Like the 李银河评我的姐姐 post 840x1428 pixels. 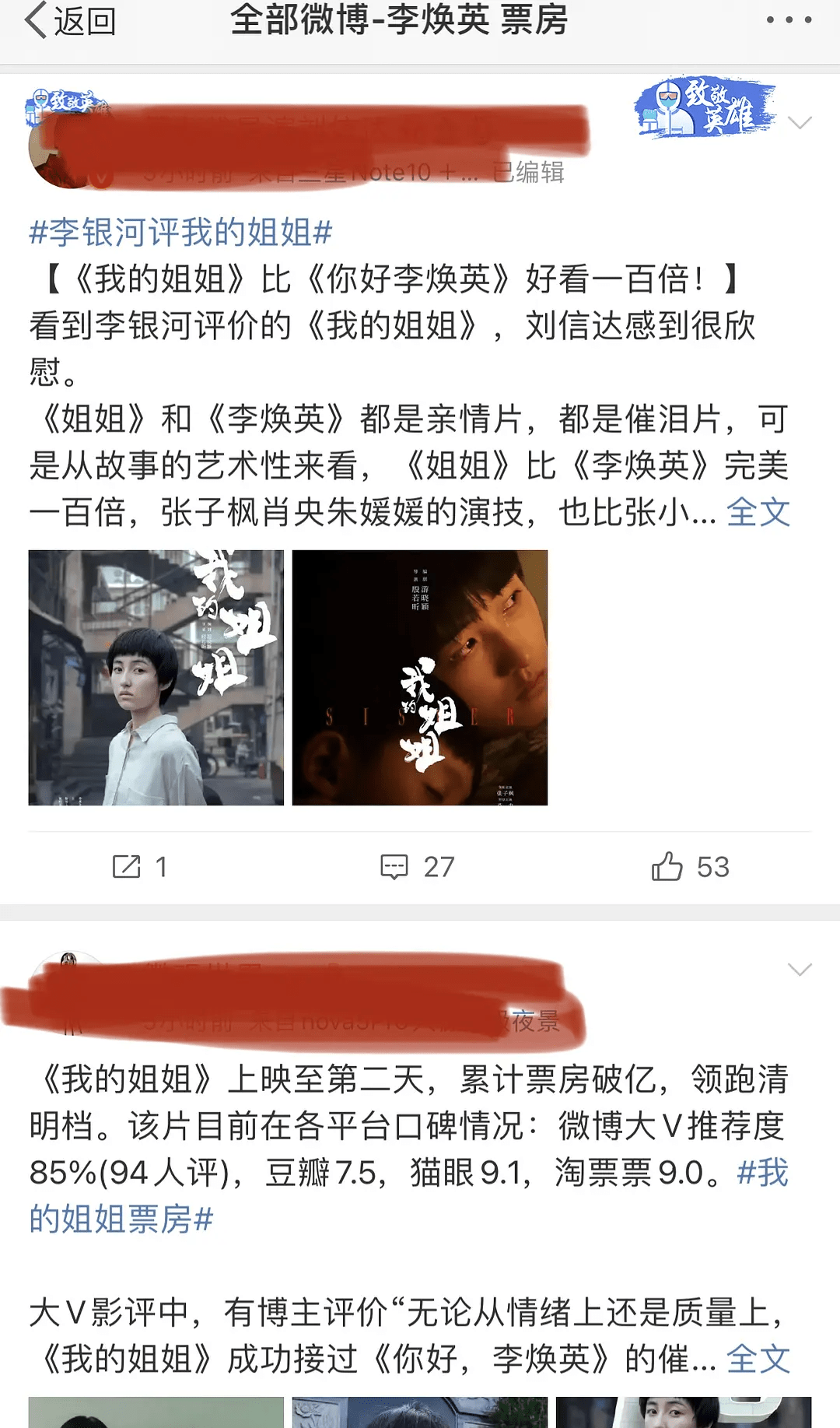tap(690, 867)
